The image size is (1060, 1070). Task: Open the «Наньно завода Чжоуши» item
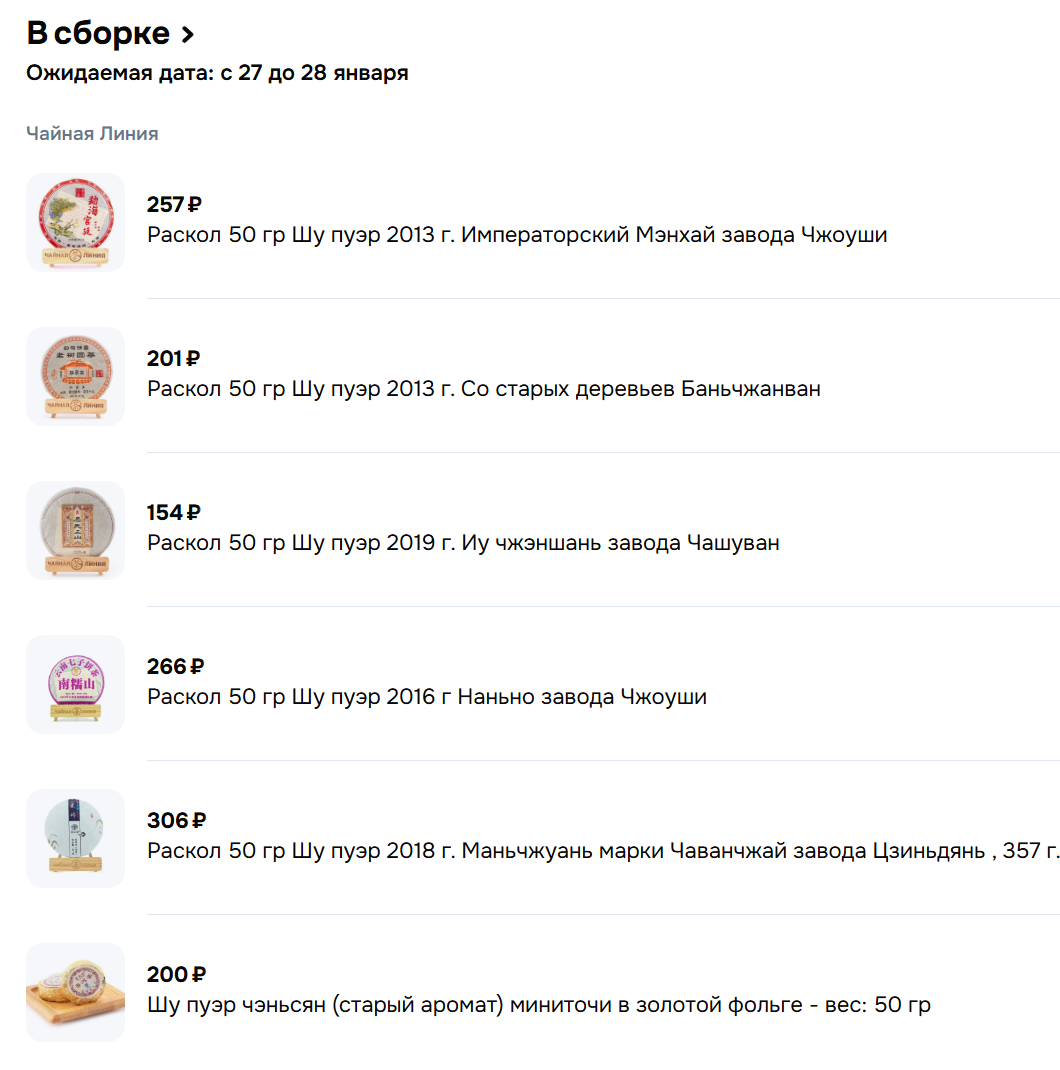[426, 697]
